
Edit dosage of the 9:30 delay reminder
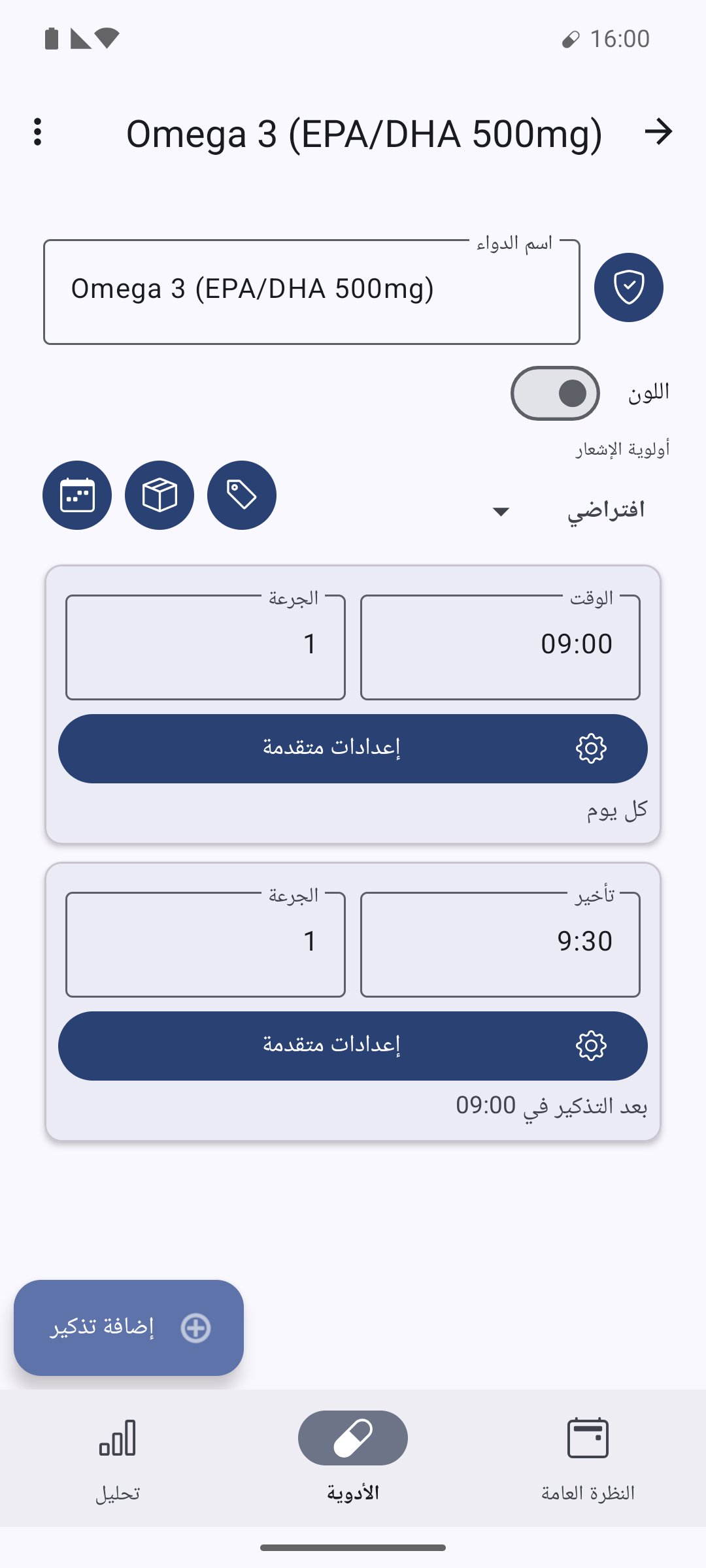(205, 944)
